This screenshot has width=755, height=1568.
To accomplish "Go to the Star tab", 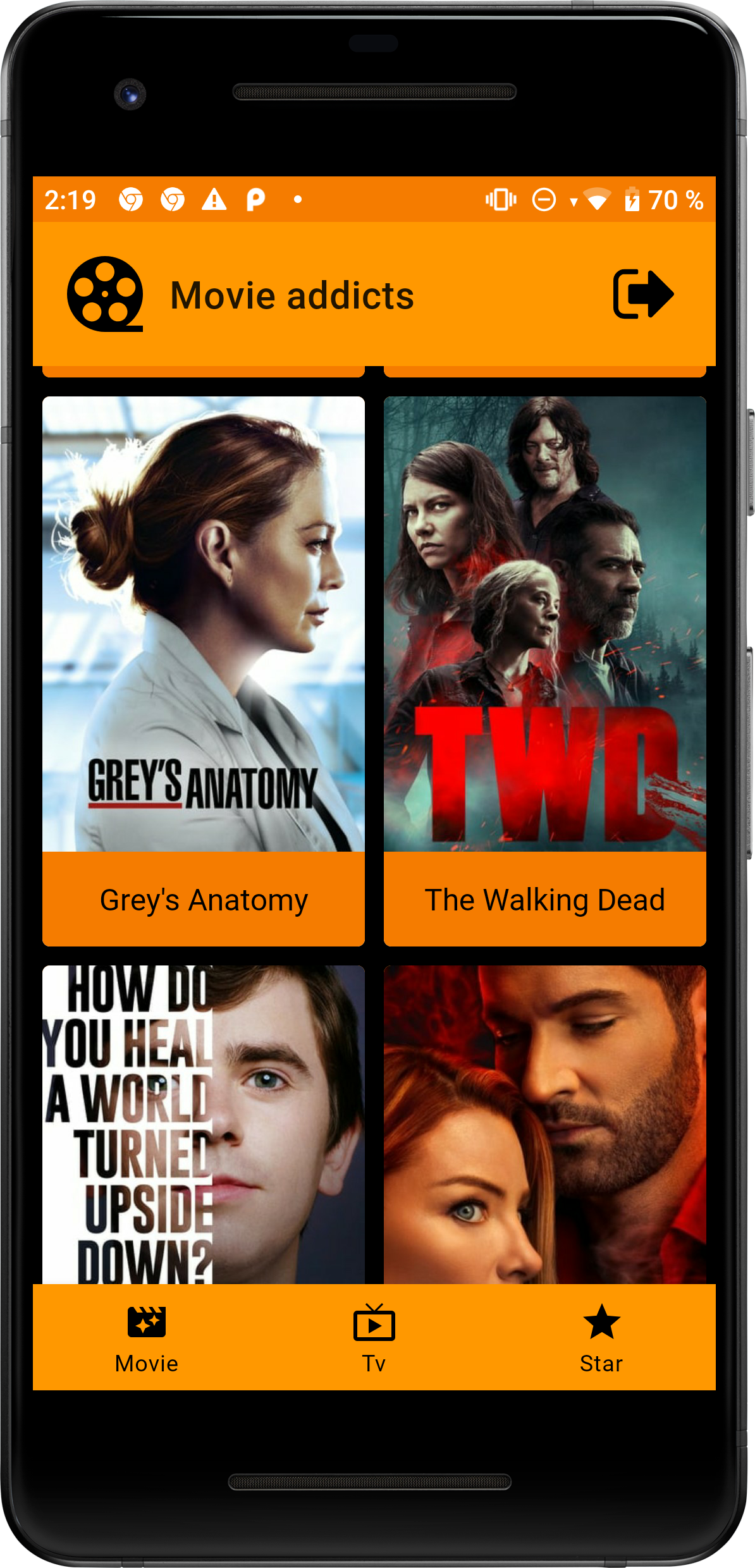I will pos(601,1338).
